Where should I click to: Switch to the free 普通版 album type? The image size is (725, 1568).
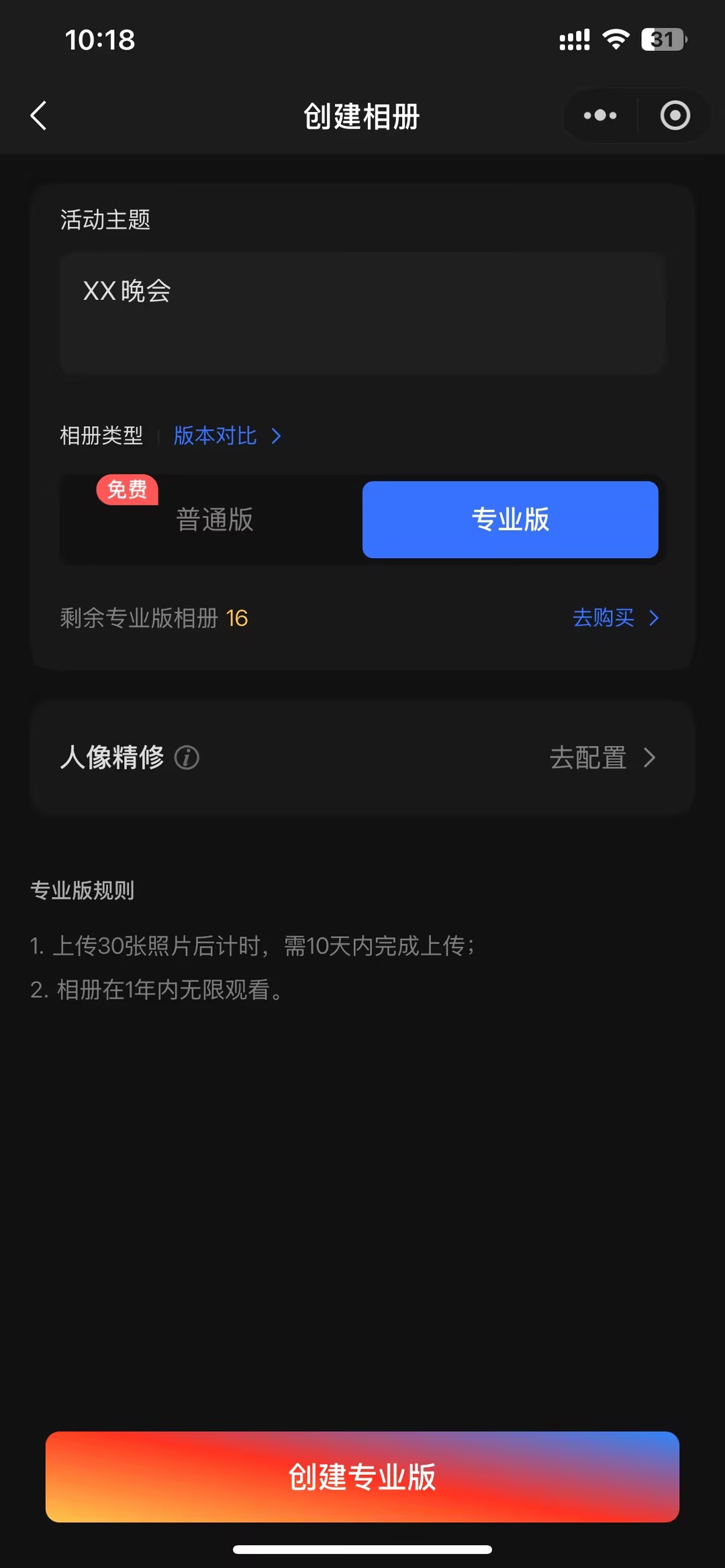213,519
